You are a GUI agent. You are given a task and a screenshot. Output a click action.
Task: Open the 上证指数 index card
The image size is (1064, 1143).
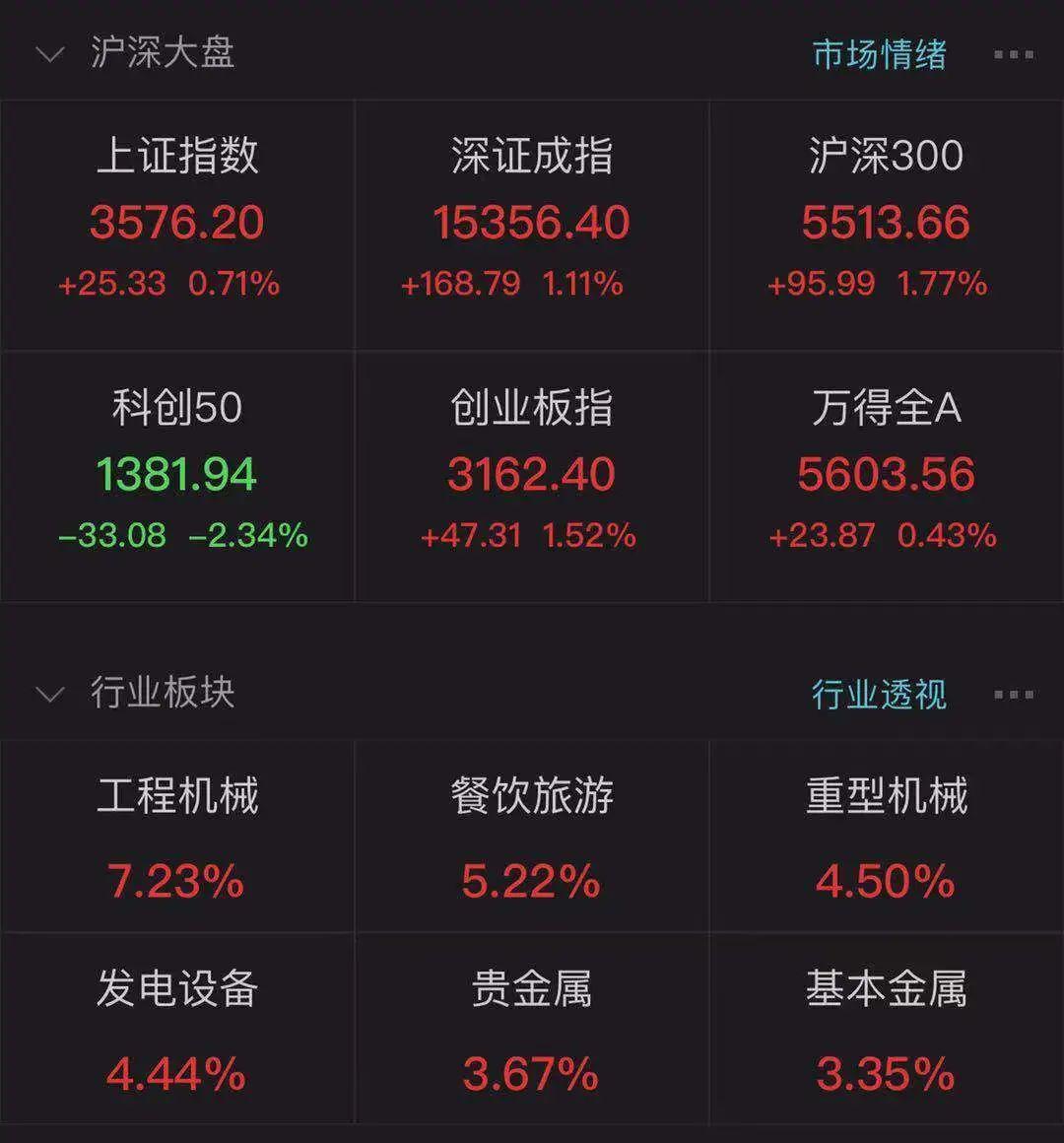tap(177, 225)
